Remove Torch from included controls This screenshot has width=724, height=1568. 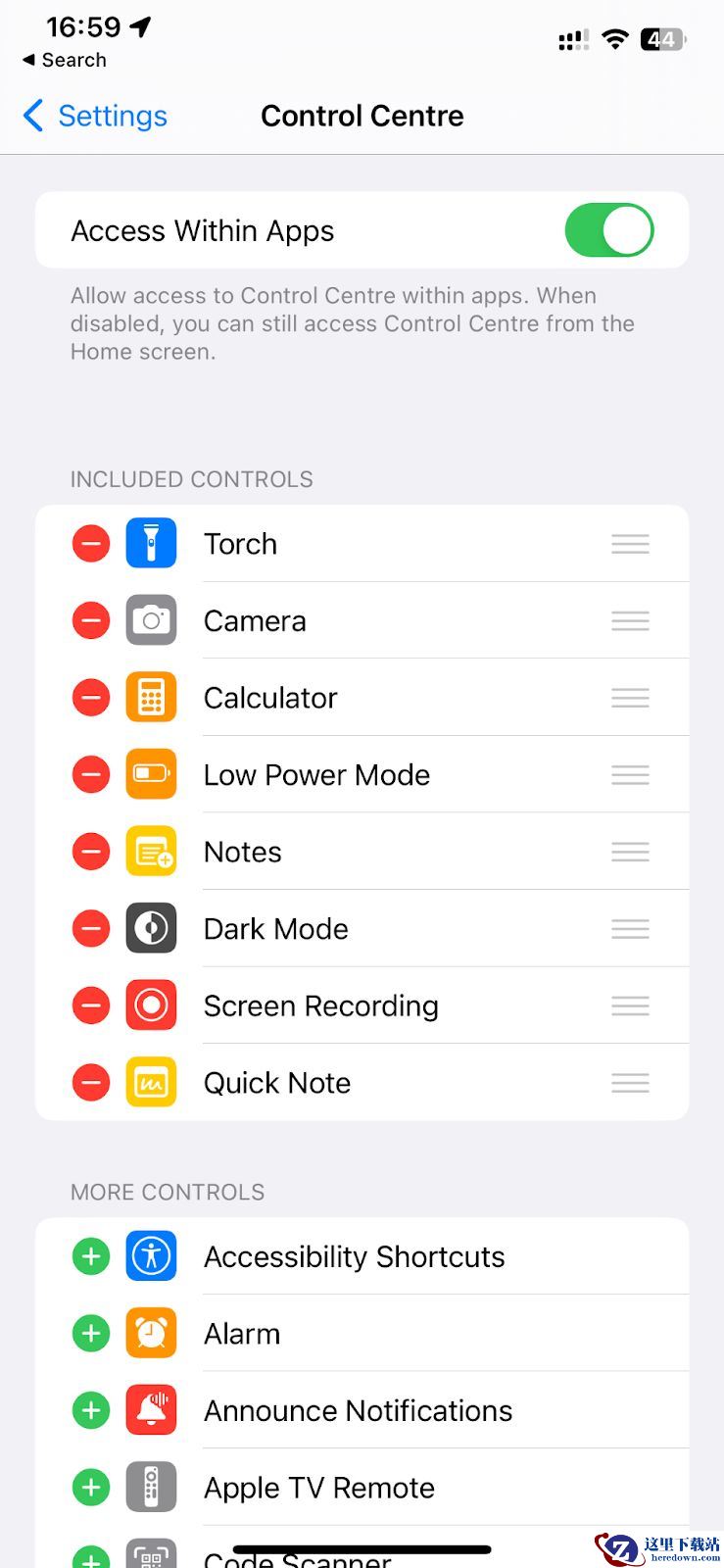[91, 544]
